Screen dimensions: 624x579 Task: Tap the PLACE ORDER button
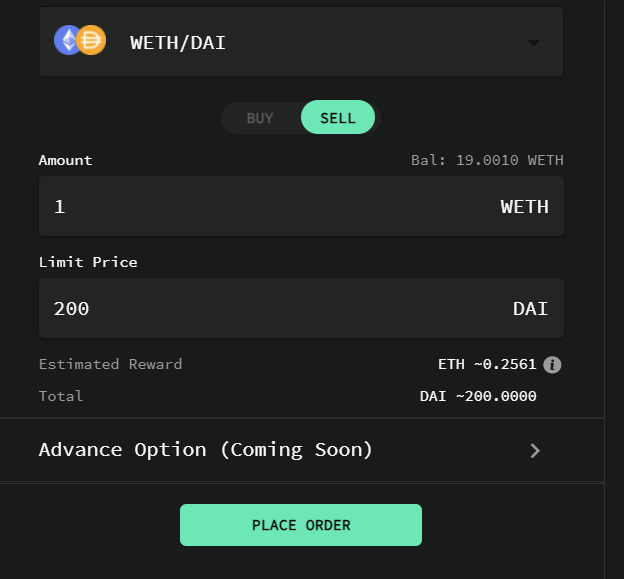tap(301, 525)
